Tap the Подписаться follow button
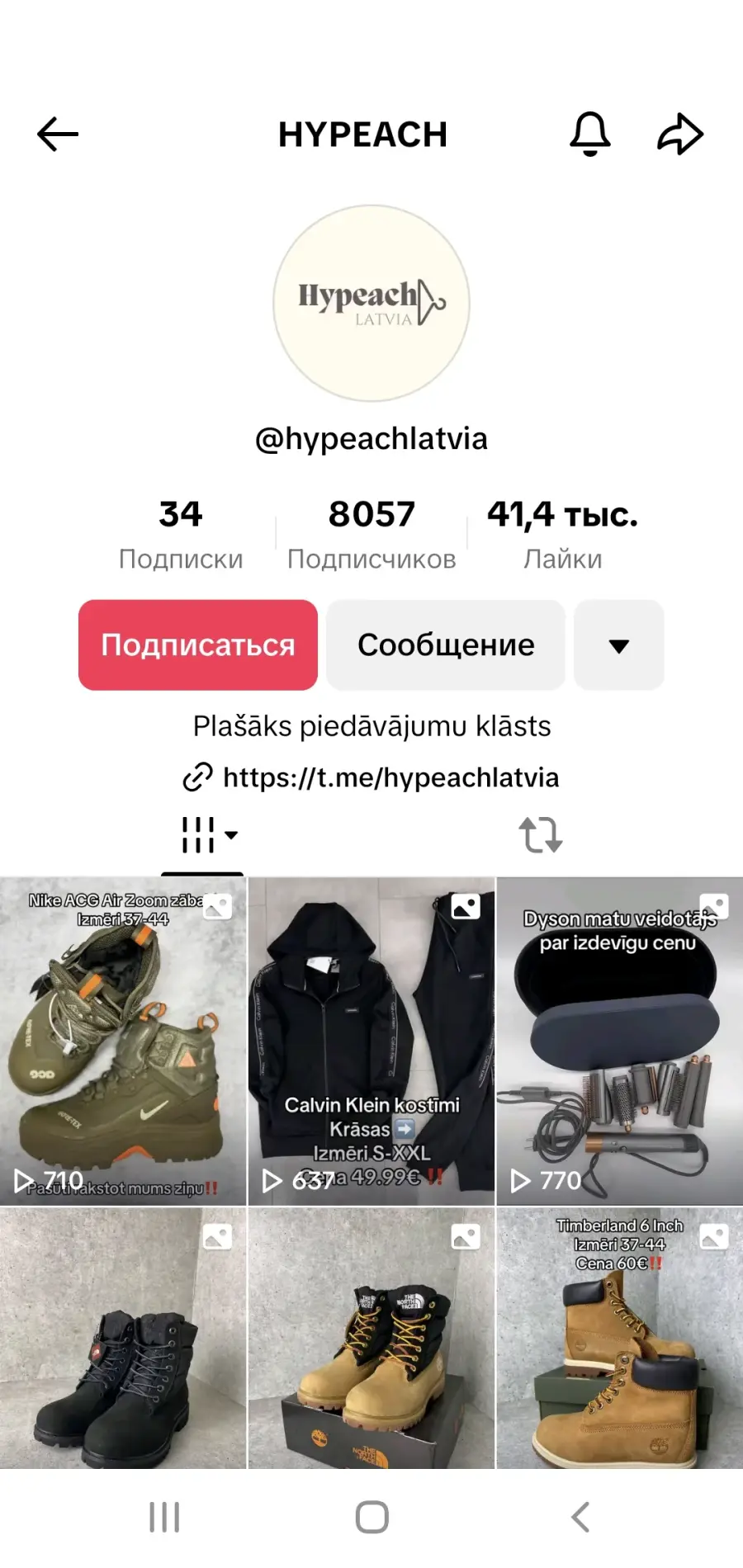This screenshot has height=1568, width=743. [198, 645]
